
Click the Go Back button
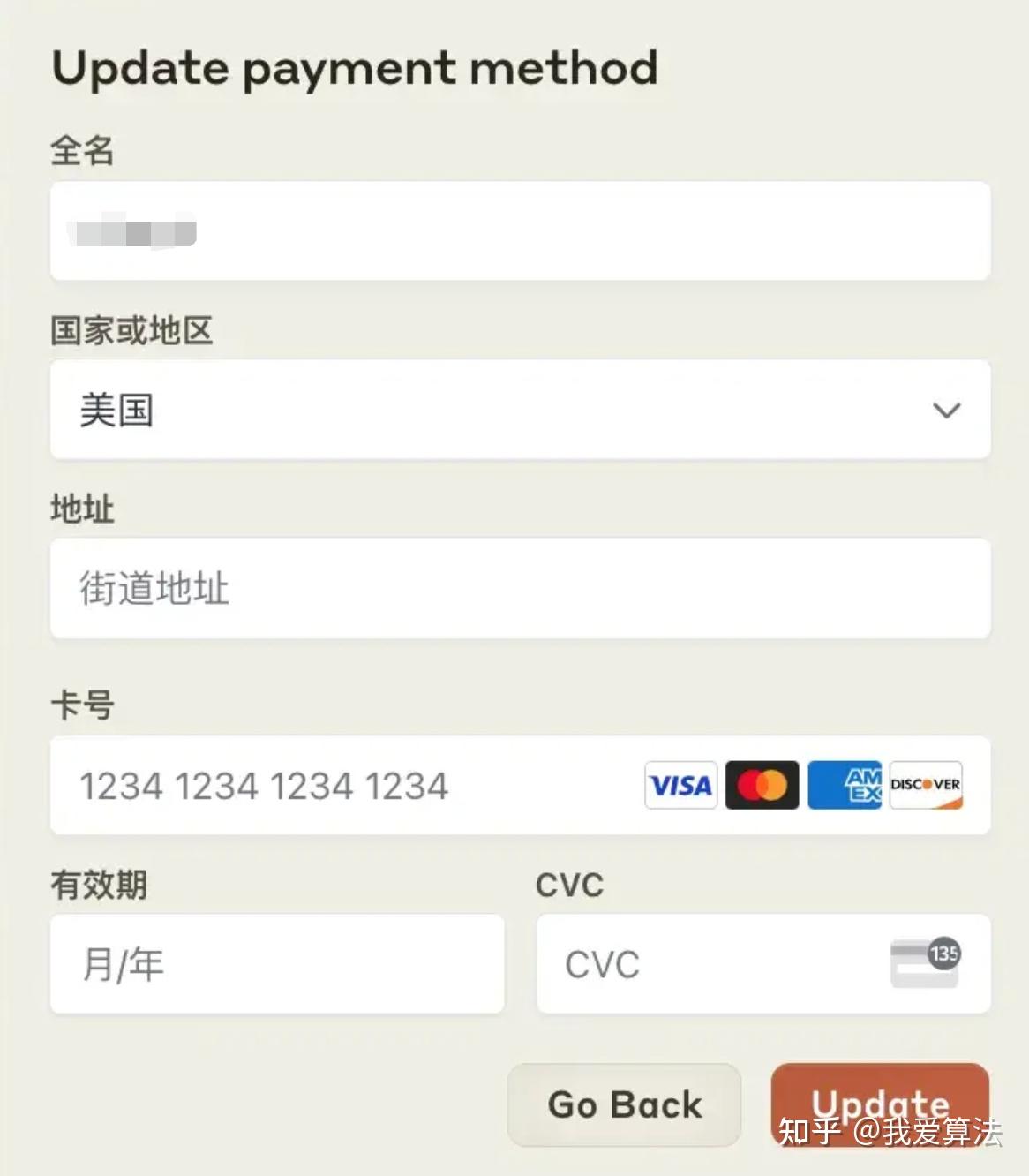[624, 1104]
